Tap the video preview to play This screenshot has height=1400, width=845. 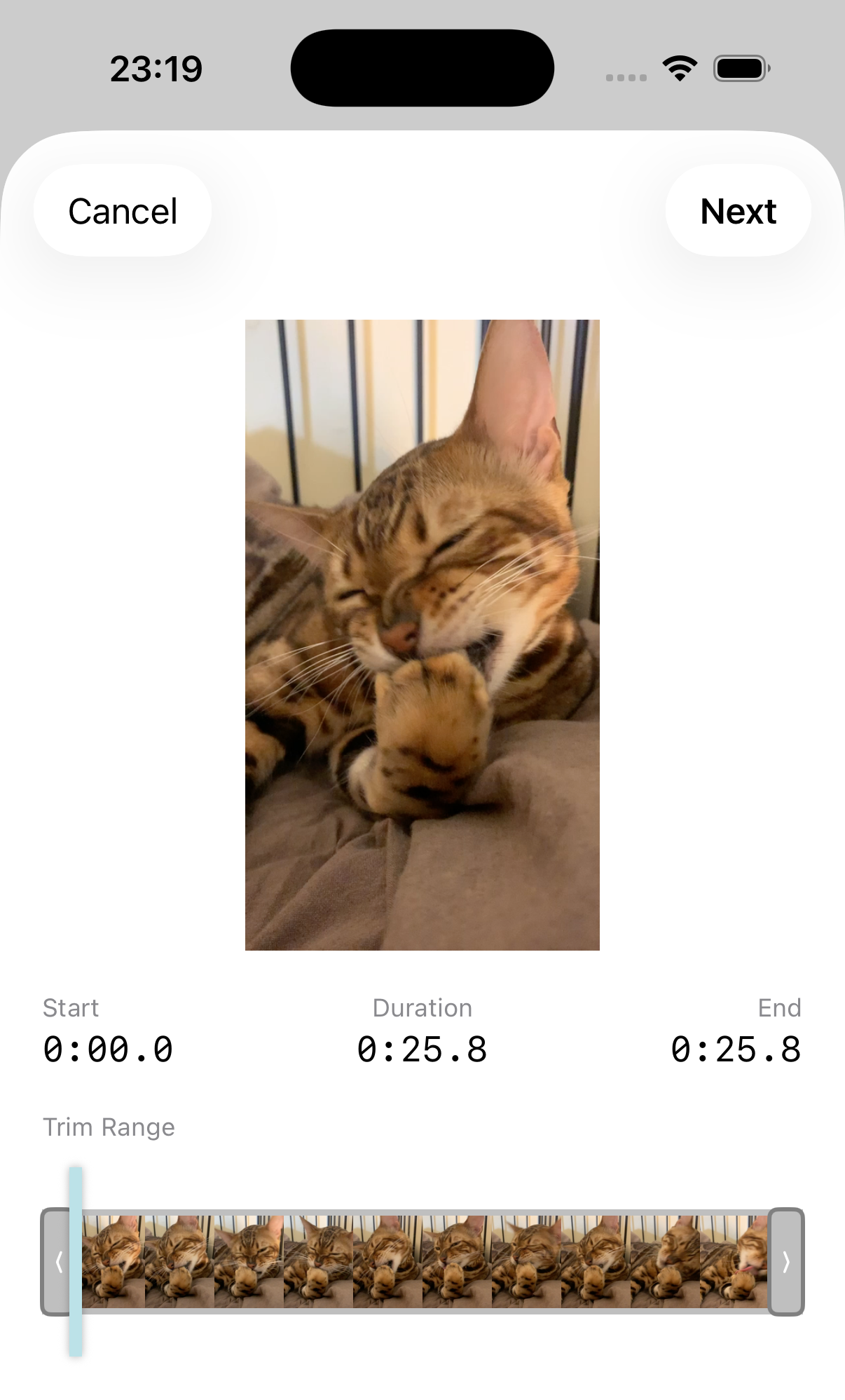(x=422, y=634)
